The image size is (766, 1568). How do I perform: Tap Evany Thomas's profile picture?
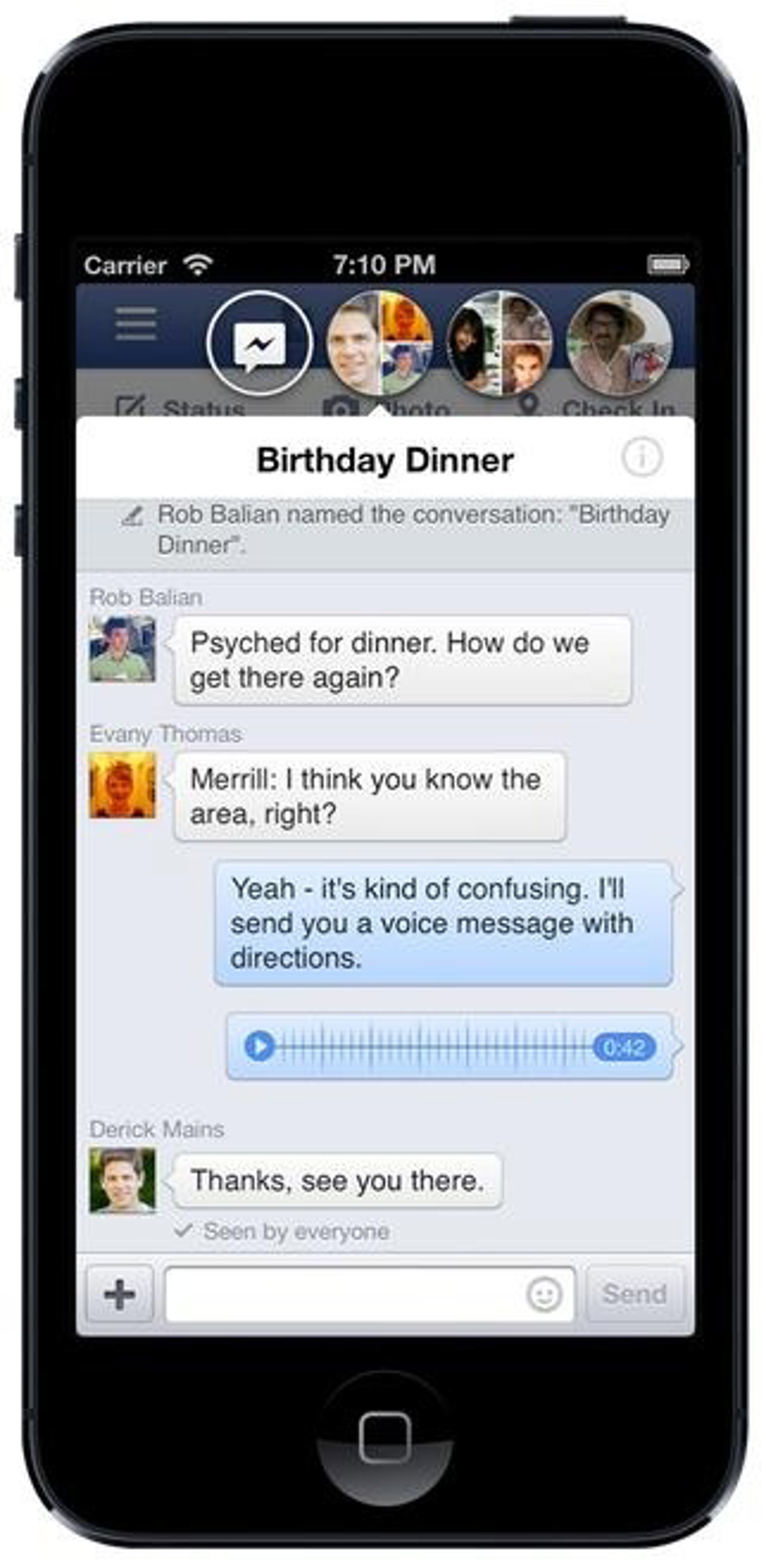tap(122, 785)
